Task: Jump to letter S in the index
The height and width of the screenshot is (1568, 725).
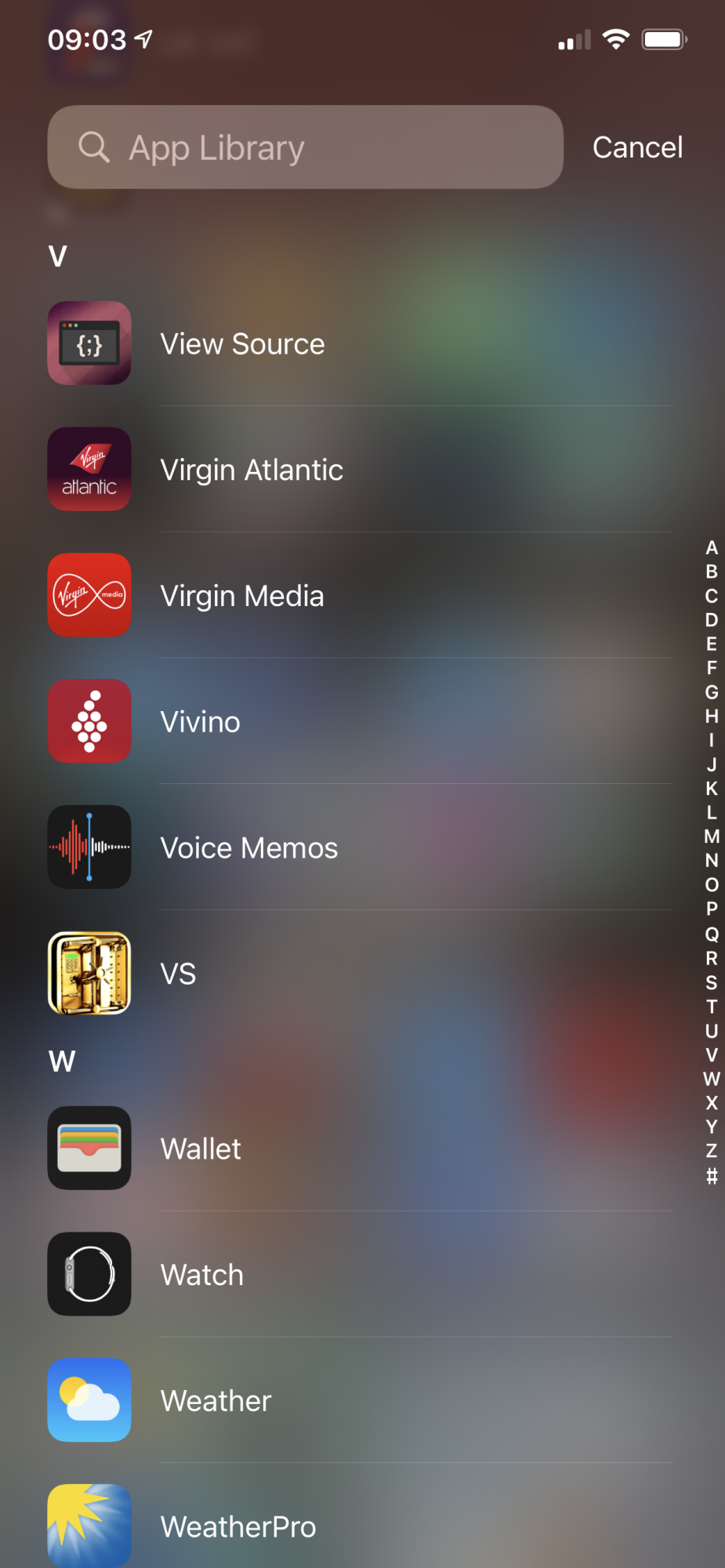Action: pos(712,982)
